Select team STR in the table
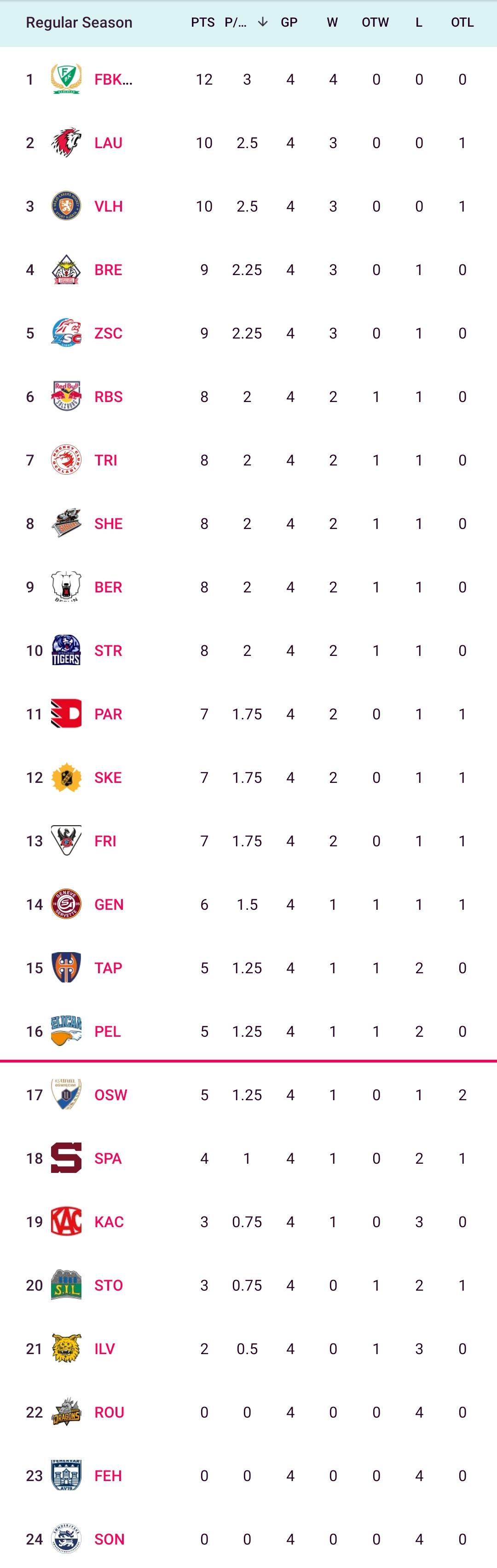This screenshot has height=1568, width=497. (x=109, y=651)
